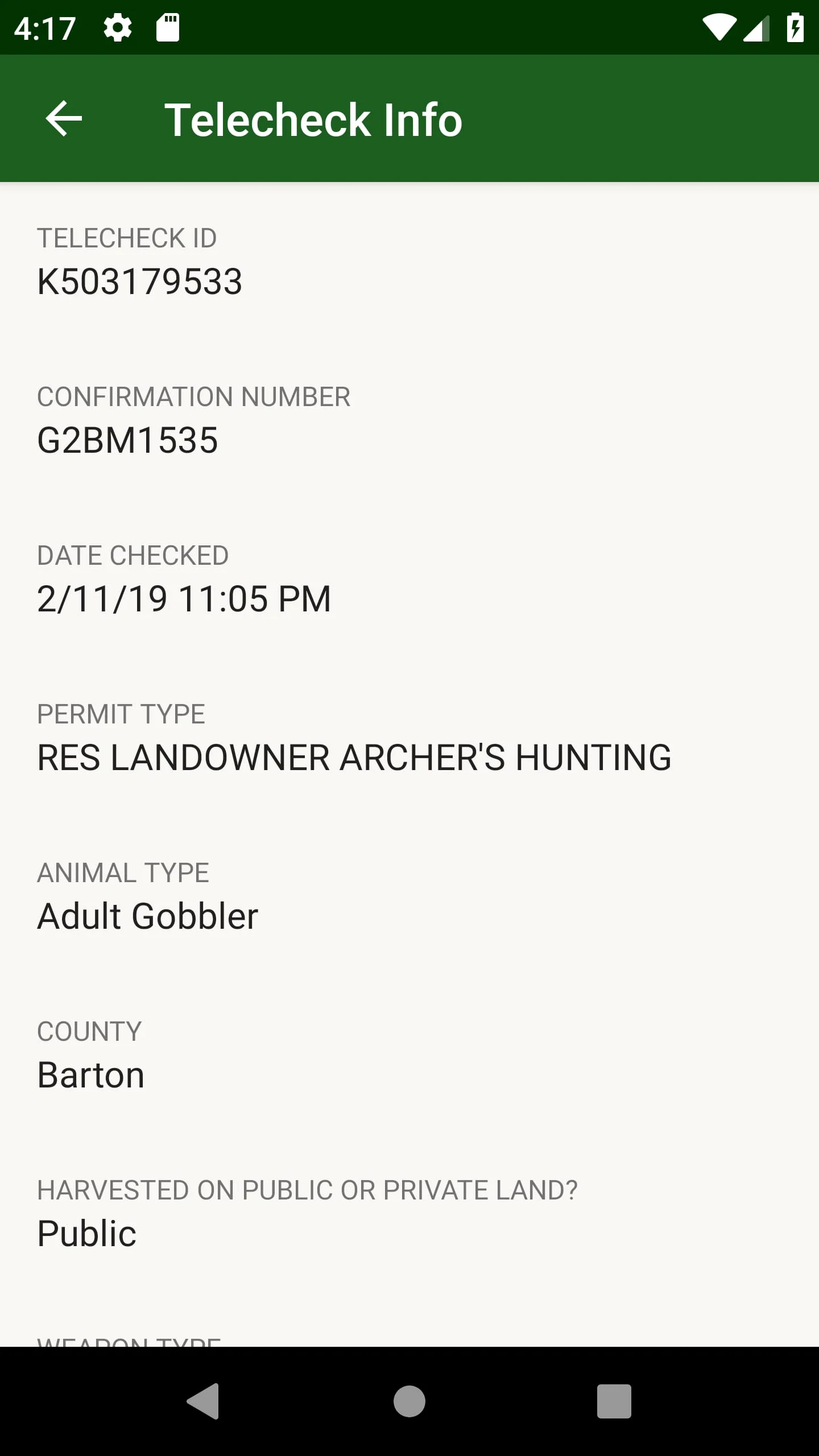This screenshot has width=819, height=1456.
Task: Select the Date Checked entry
Action: (x=183, y=598)
